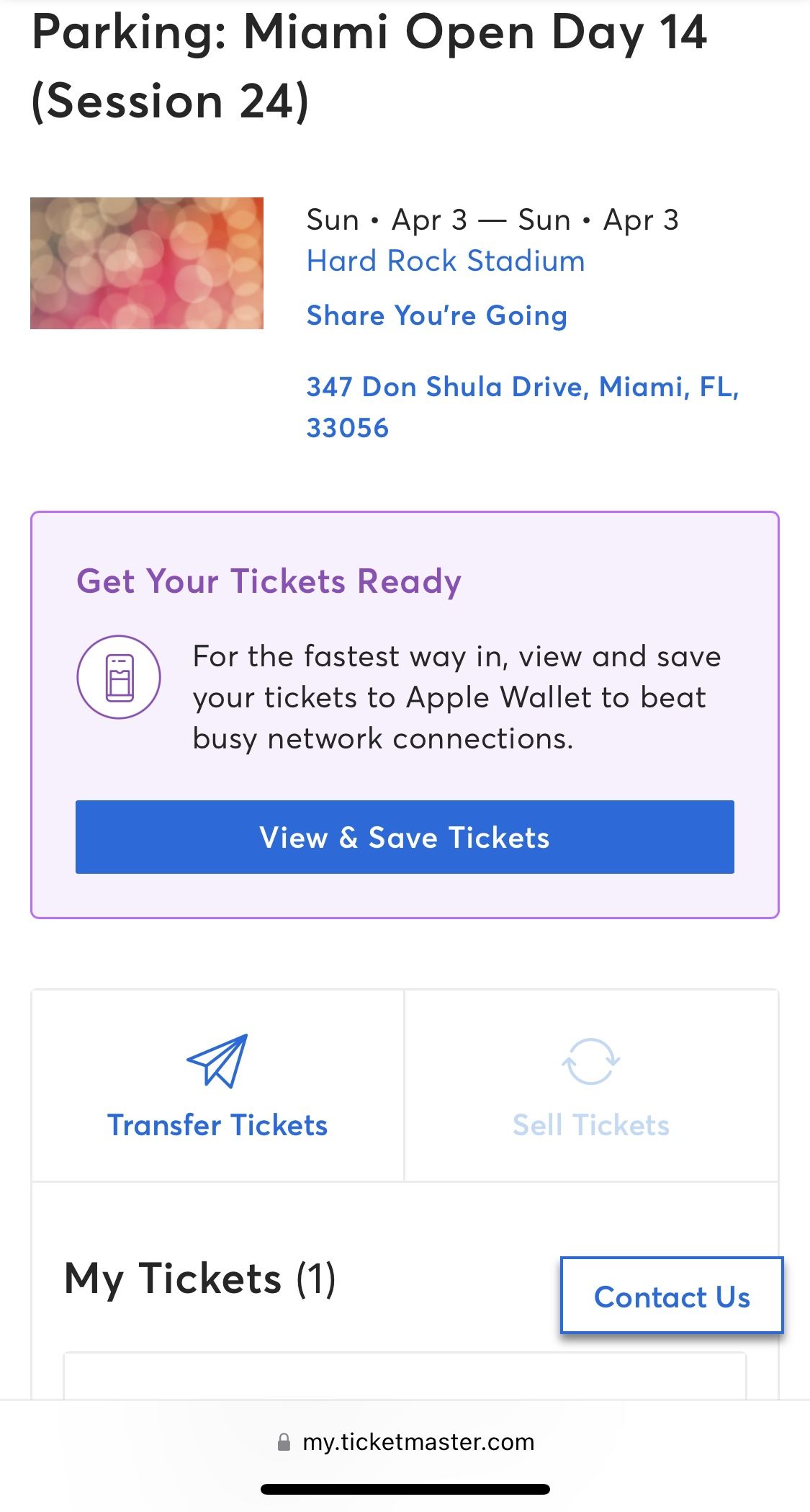Tap the Sun Apr 3 event date text
Viewport: 810px width, 1512px height.
[494, 220]
